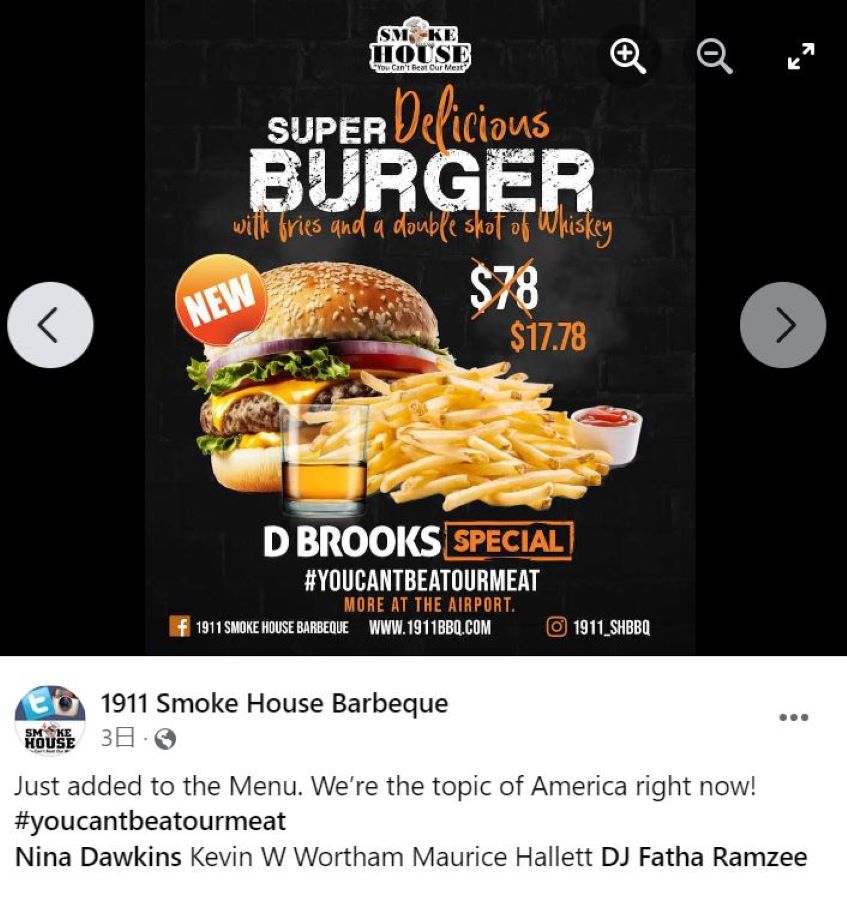
Task: Expand photo to full screen
Action: tap(801, 57)
